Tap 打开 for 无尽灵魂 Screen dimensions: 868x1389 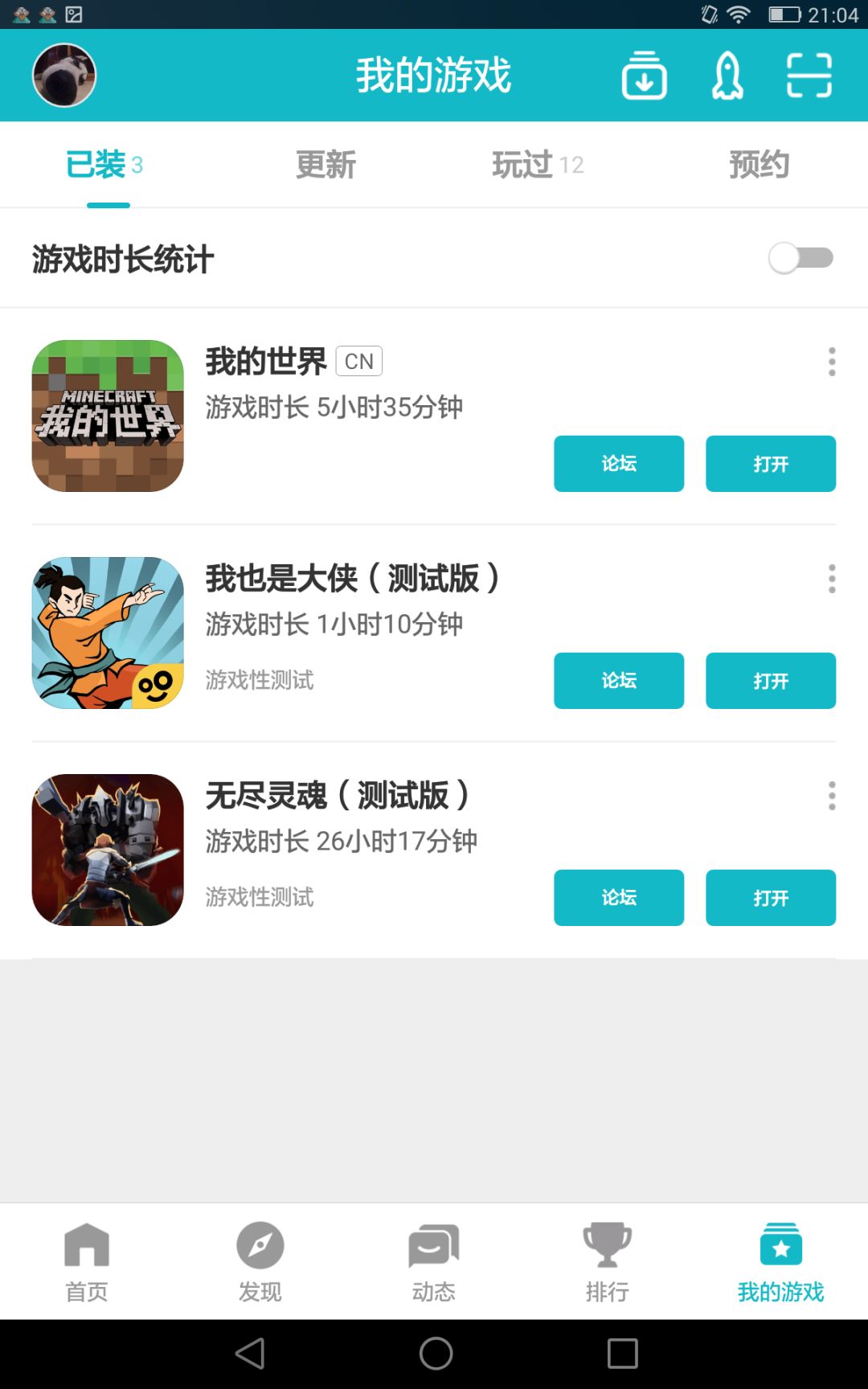point(771,898)
